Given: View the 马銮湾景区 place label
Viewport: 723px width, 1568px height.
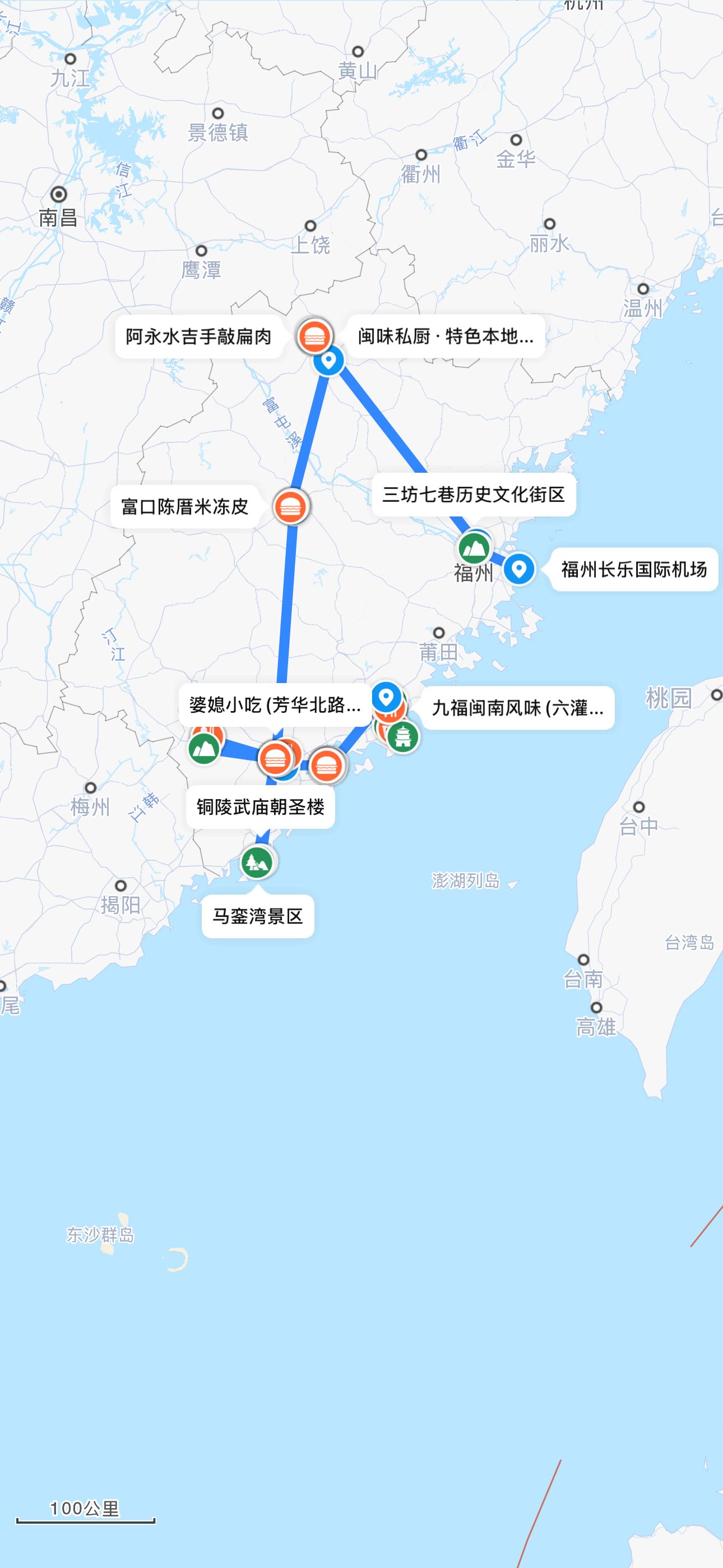Looking at the screenshot, I should pyautogui.click(x=257, y=916).
